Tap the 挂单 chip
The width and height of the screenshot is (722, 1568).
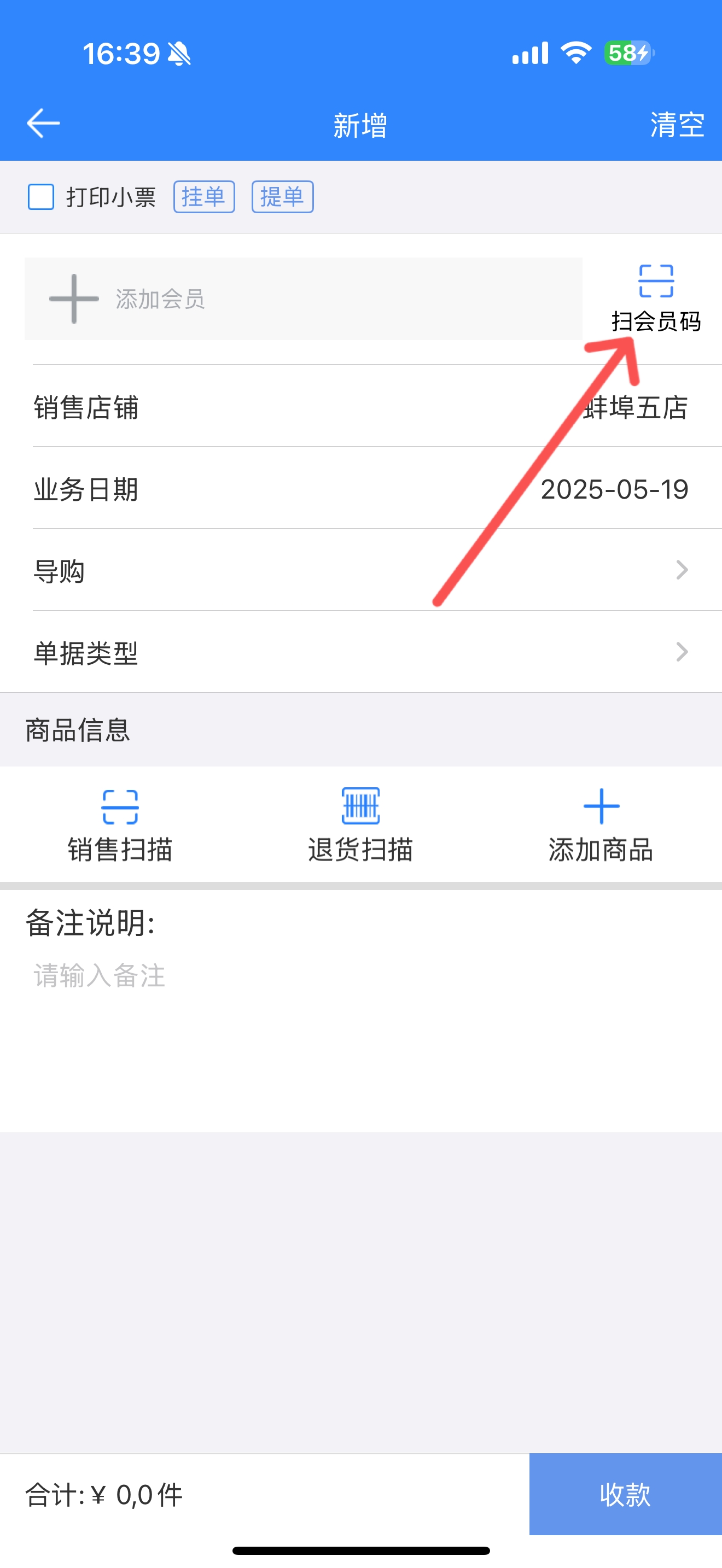pyautogui.click(x=204, y=197)
